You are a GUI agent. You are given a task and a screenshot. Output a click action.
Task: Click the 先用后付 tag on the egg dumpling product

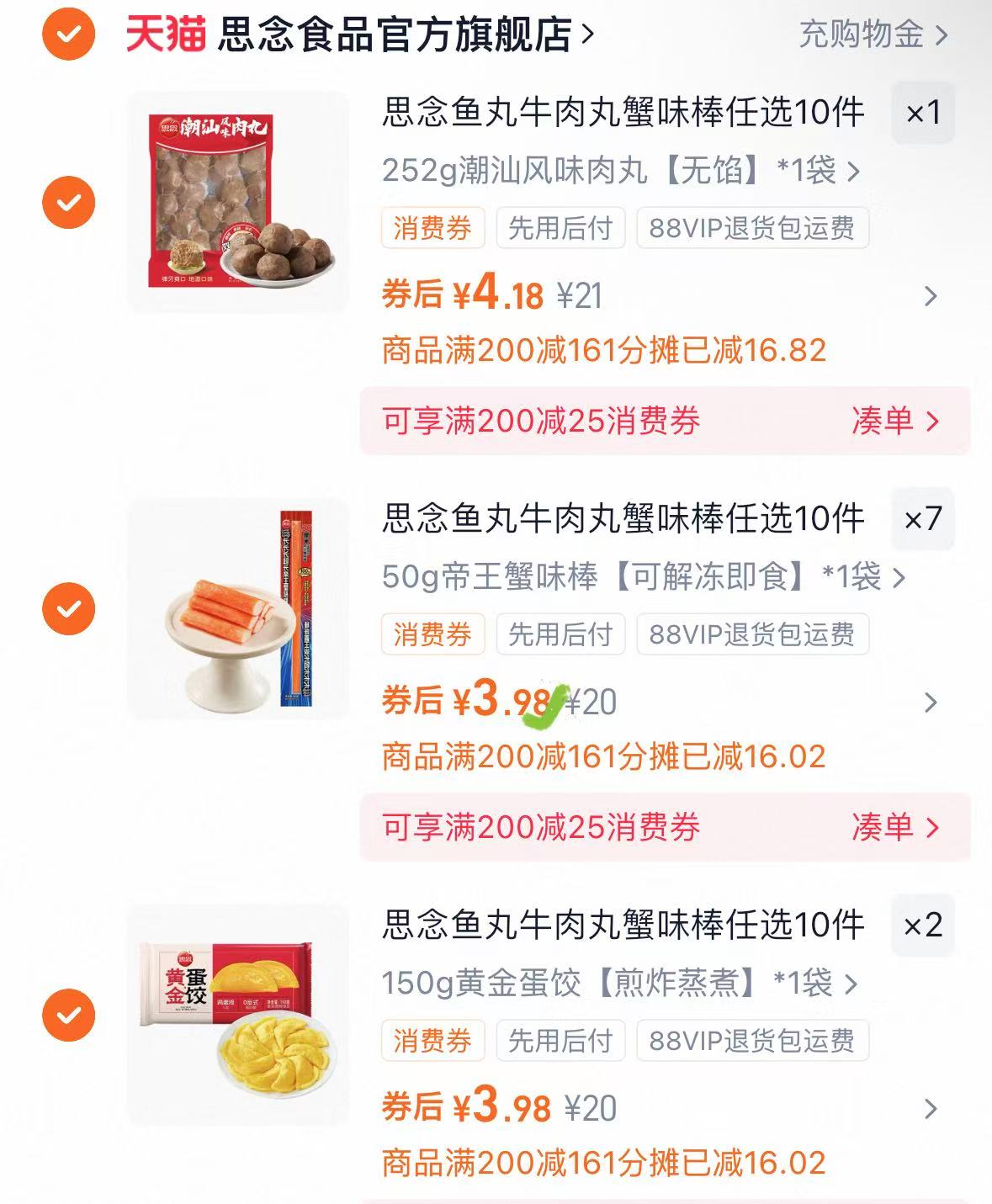560,1042
